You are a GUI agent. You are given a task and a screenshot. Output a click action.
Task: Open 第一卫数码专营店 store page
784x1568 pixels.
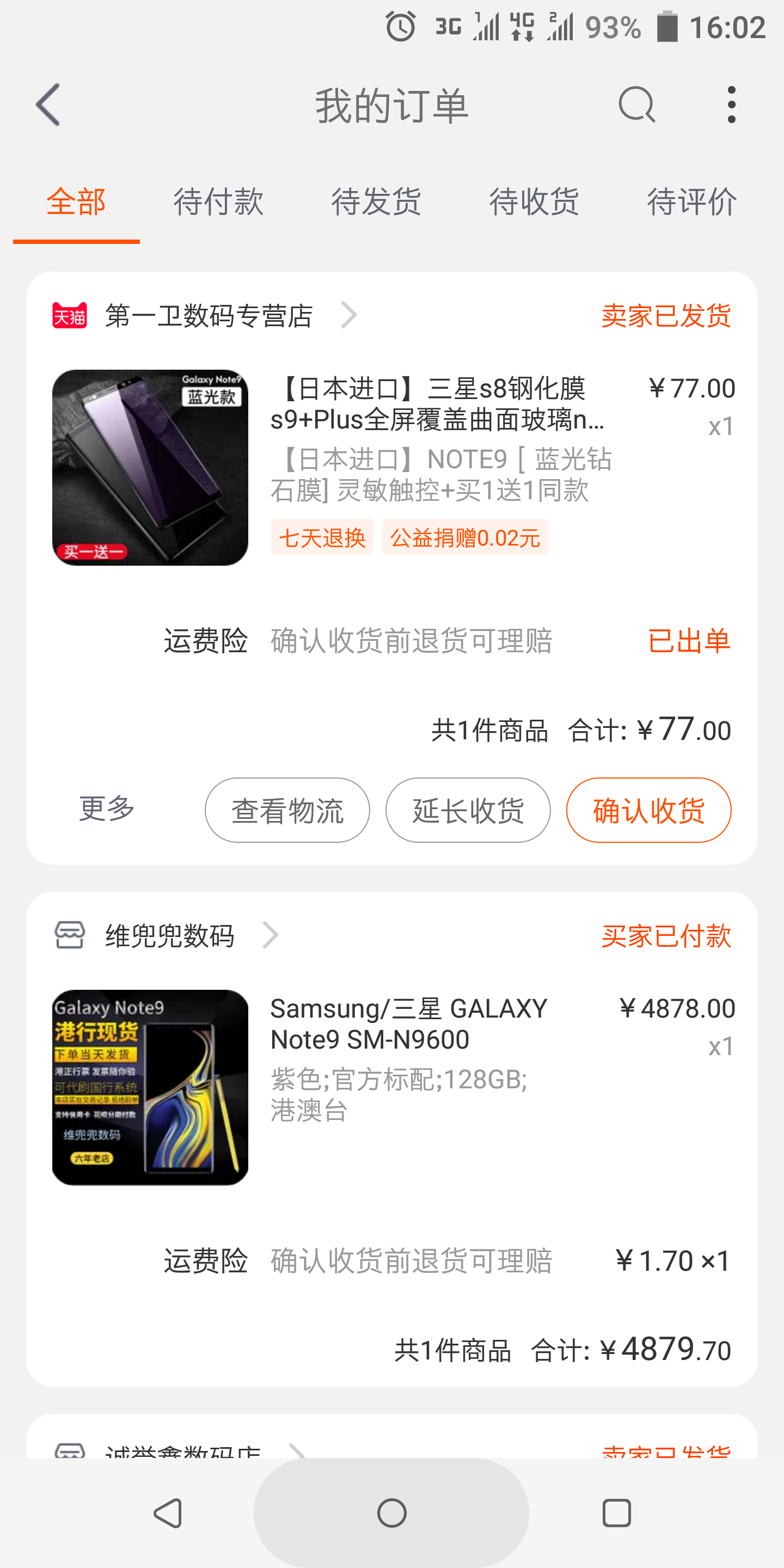click(209, 316)
